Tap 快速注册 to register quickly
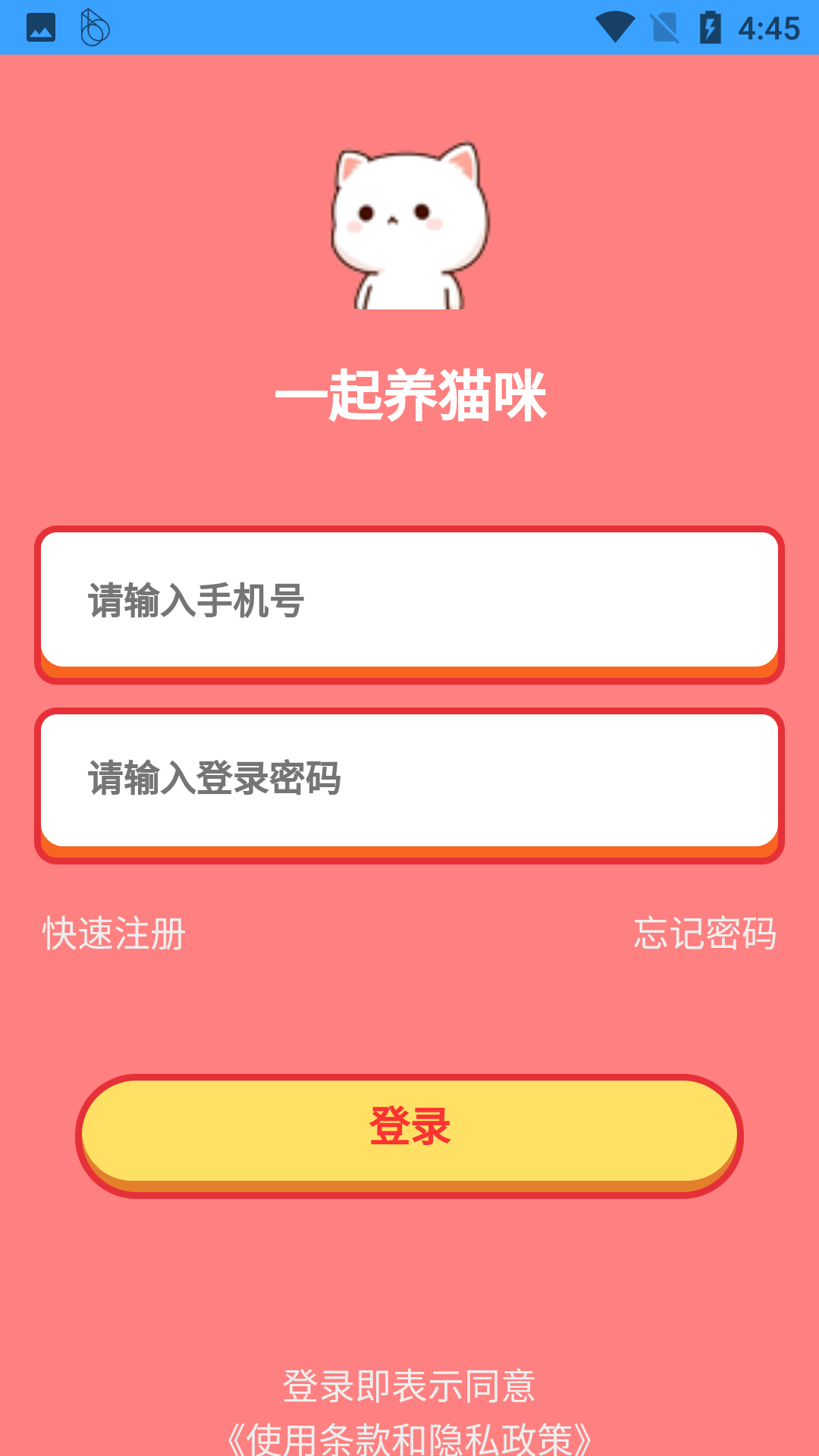The height and width of the screenshot is (1456, 819). click(112, 935)
